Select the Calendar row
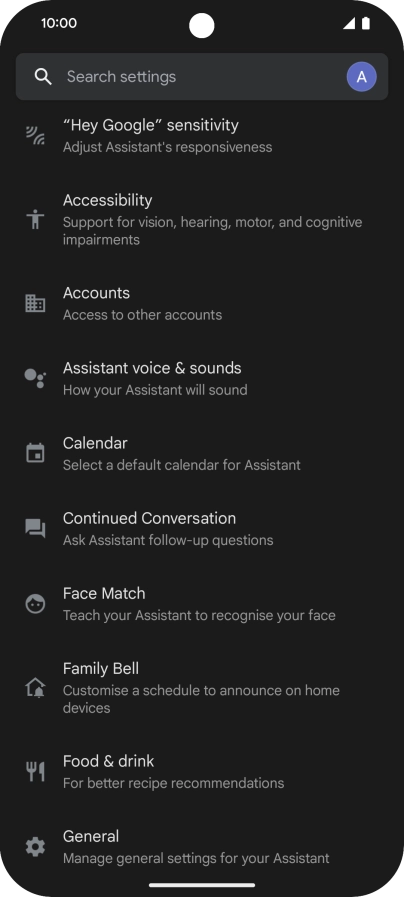The image size is (404, 897). tap(202, 453)
